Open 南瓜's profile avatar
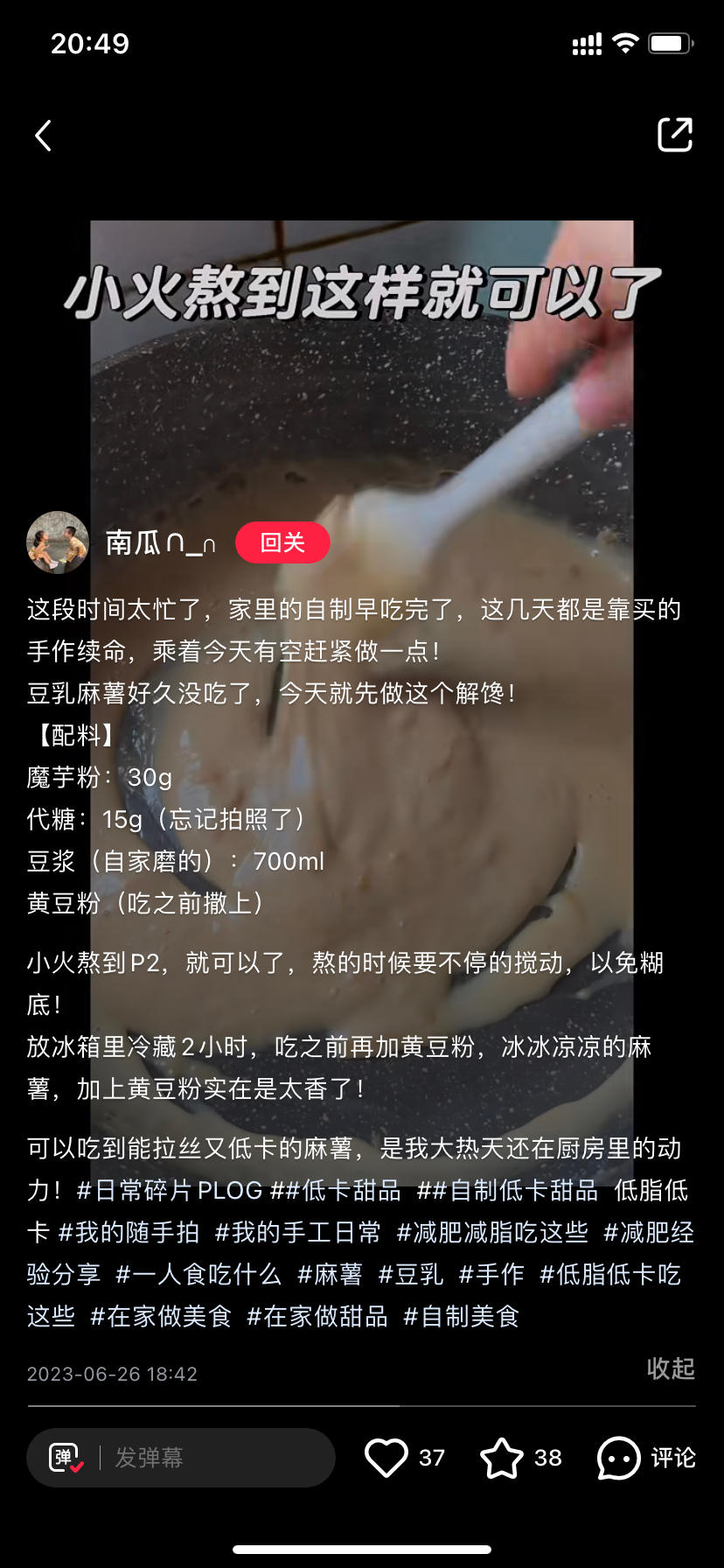724x1568 pixels. click(x=58, y=542)
